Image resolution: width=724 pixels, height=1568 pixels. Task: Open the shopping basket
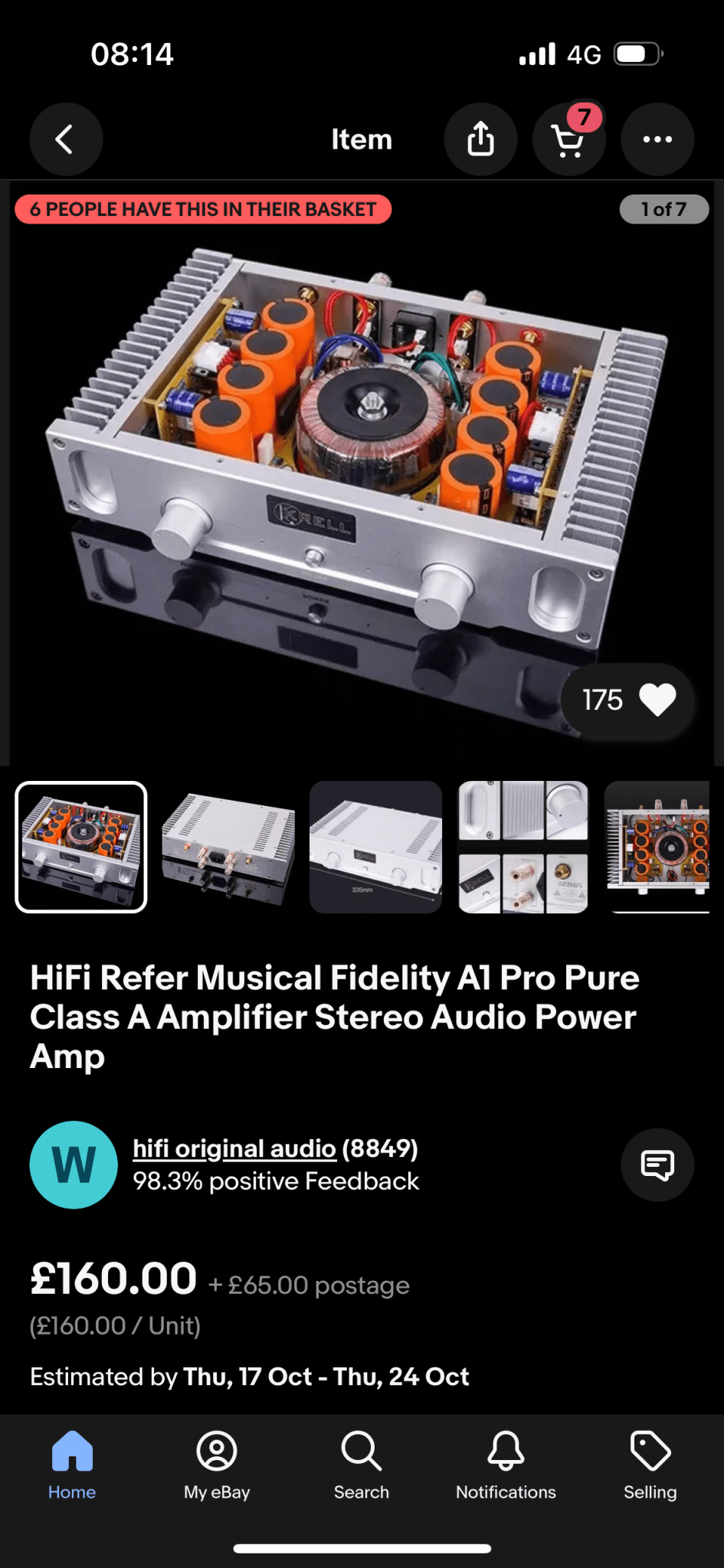tap(568, 139)
